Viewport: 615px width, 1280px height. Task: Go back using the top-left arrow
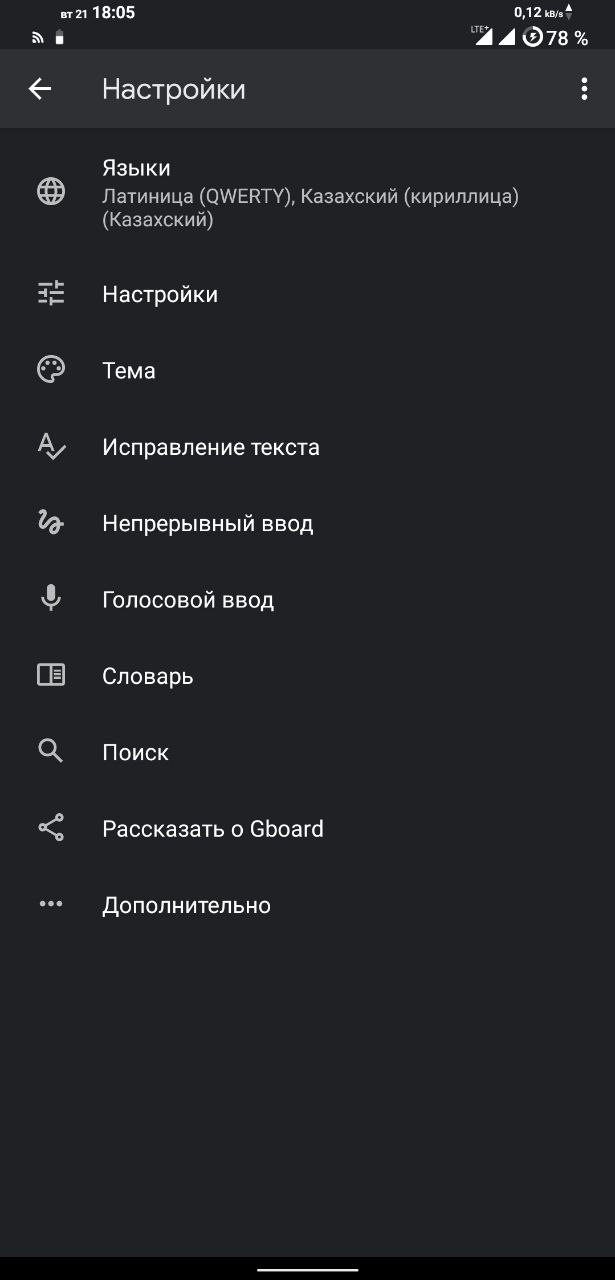[x=40, y=89]
